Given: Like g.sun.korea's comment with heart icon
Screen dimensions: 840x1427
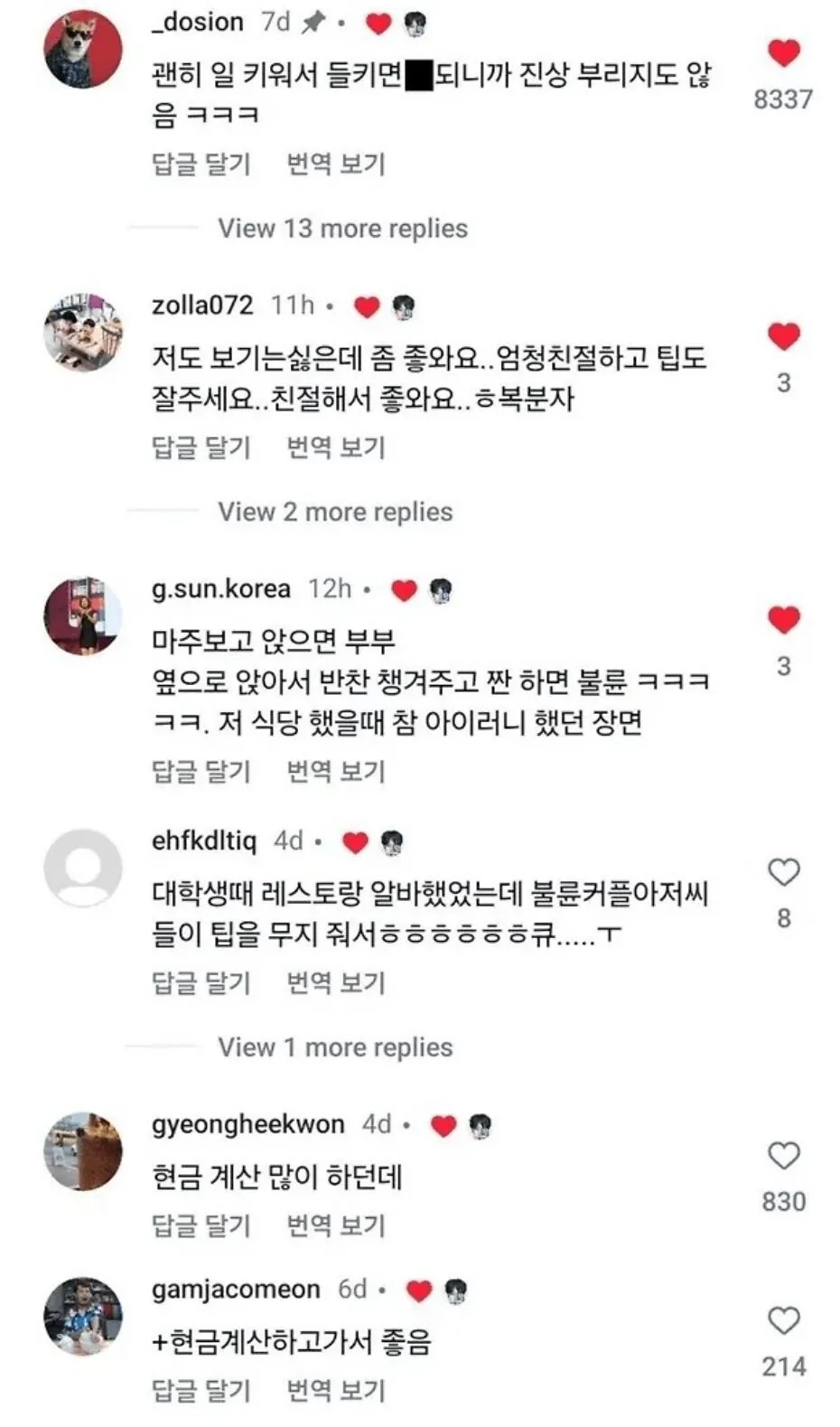Looking at the screenshot, I should coord(782,620).
